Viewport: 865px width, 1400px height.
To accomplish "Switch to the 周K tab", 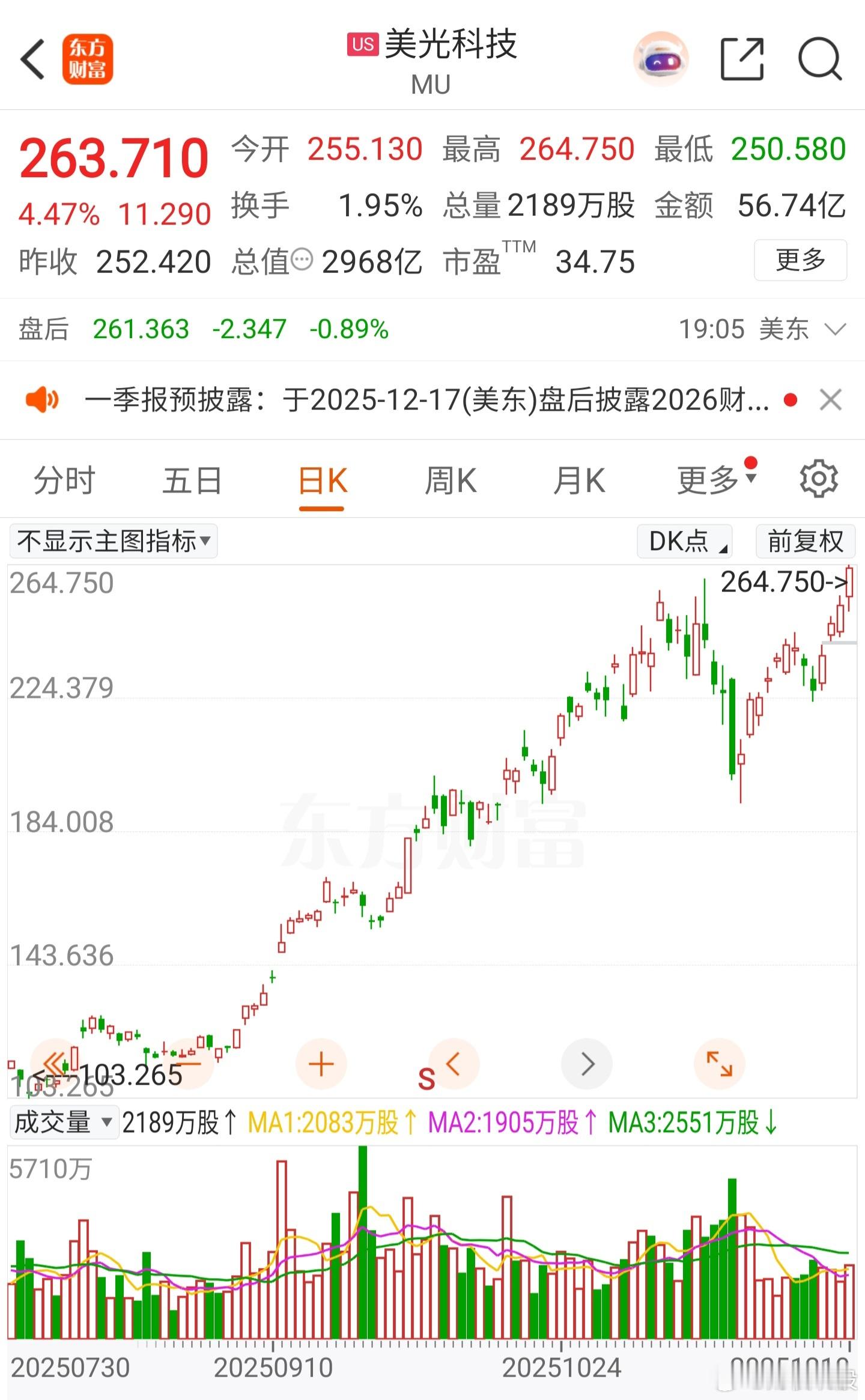I will coord(451,479).
